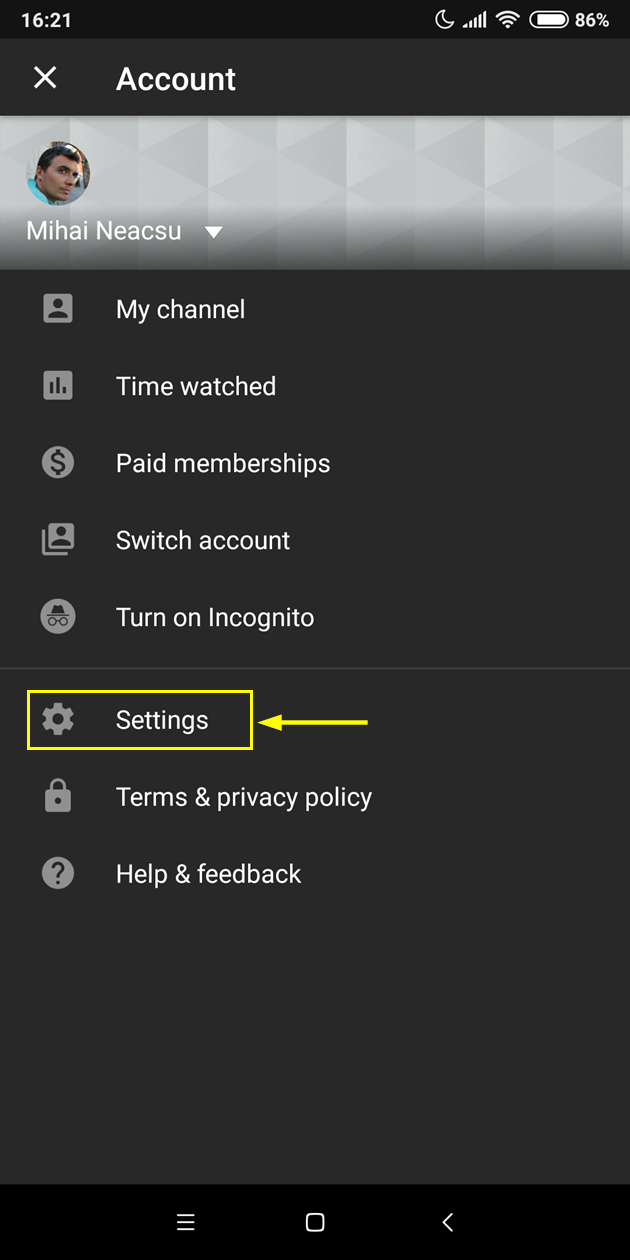630x1260 pixels.
Task: Open Help & feedback
Action: point(315,874)
